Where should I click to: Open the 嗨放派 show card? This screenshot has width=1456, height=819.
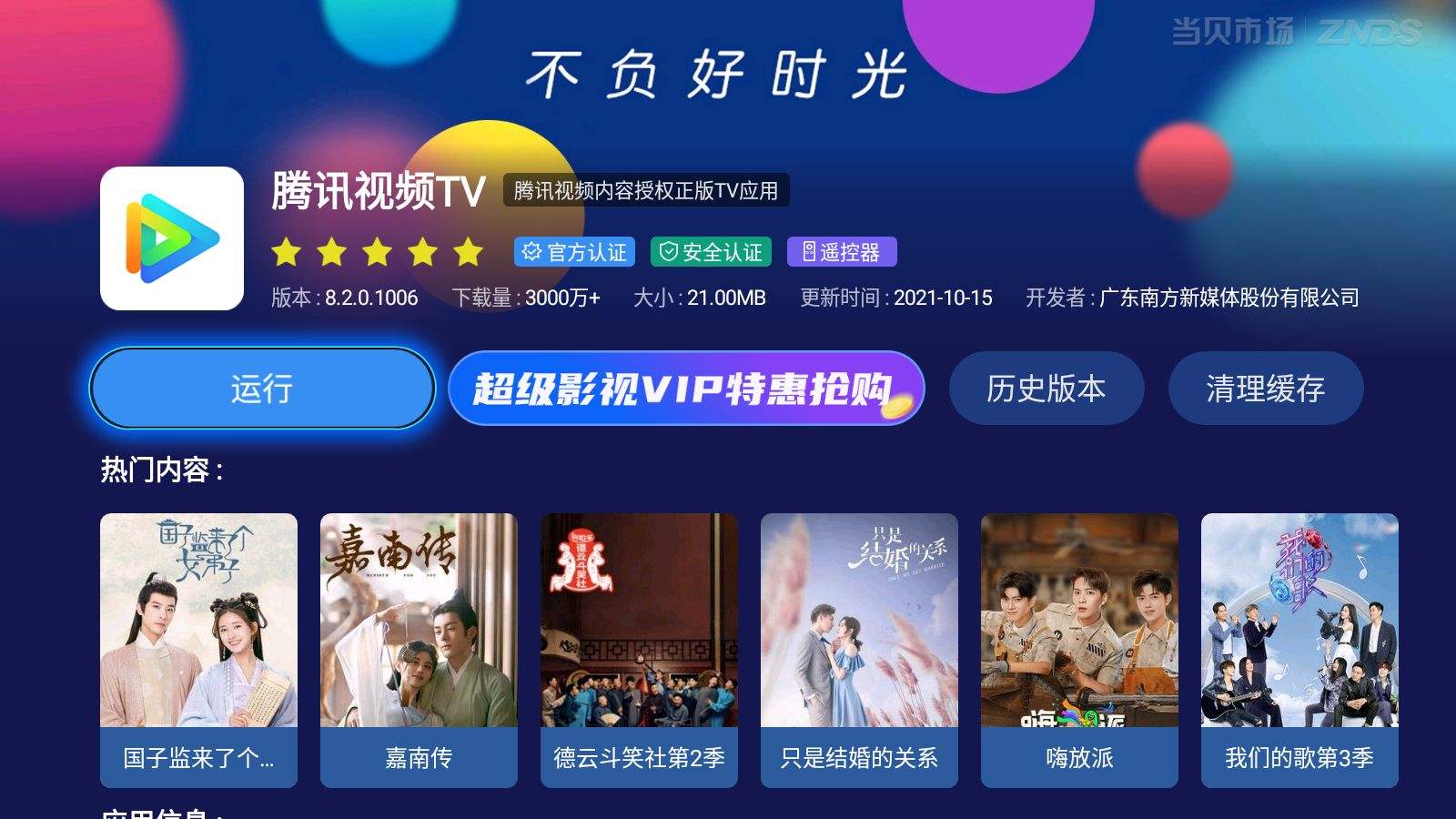[1079, 650]
